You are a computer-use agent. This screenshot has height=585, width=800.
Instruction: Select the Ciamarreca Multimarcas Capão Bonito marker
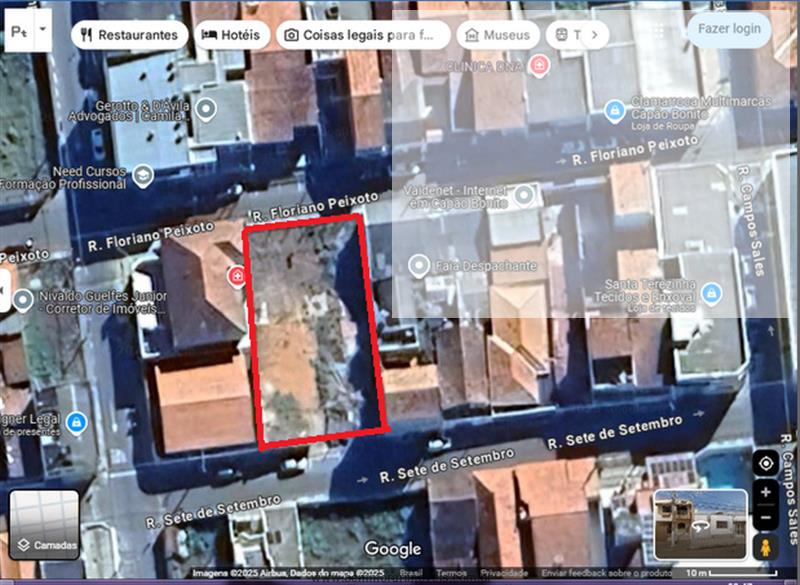point(616,108)
